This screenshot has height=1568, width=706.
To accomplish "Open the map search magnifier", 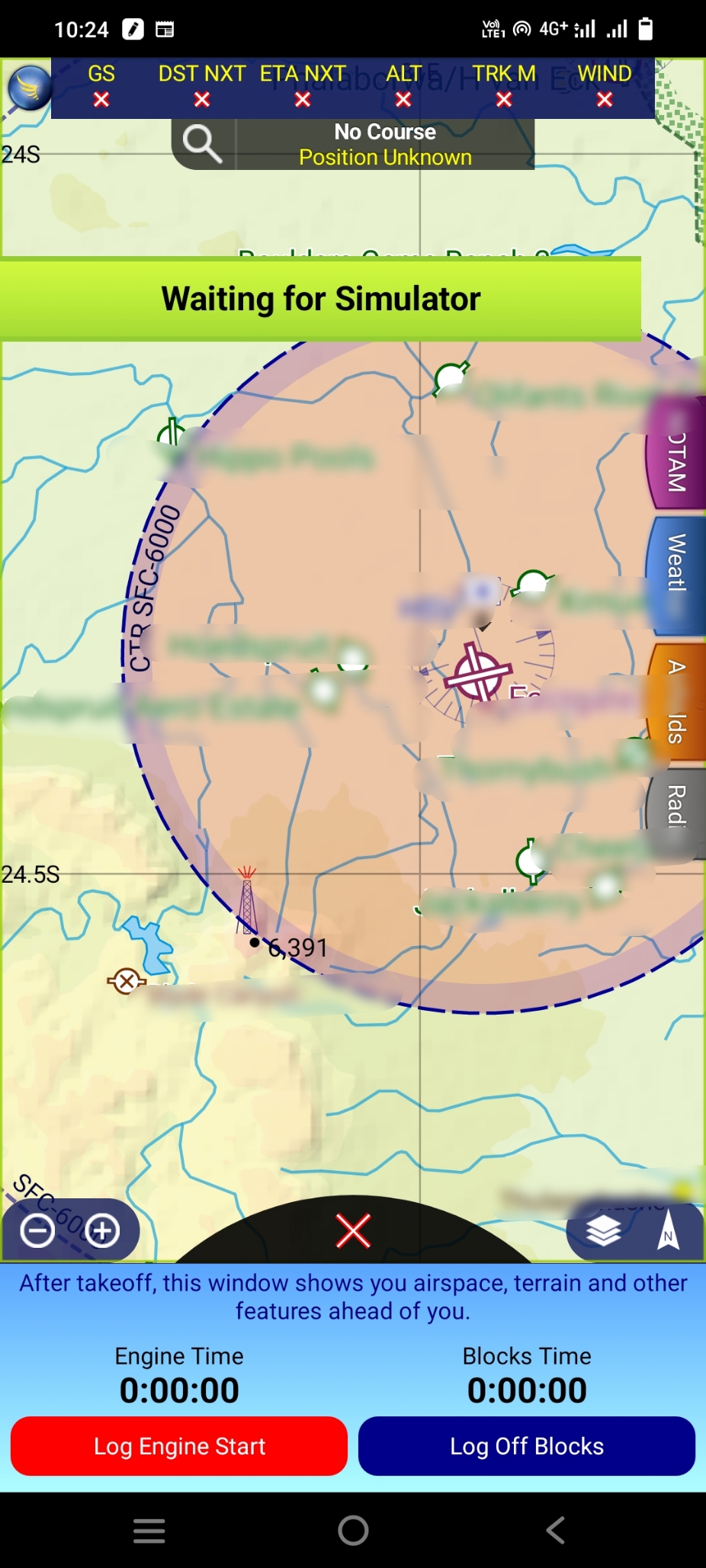I will (202, 143).
